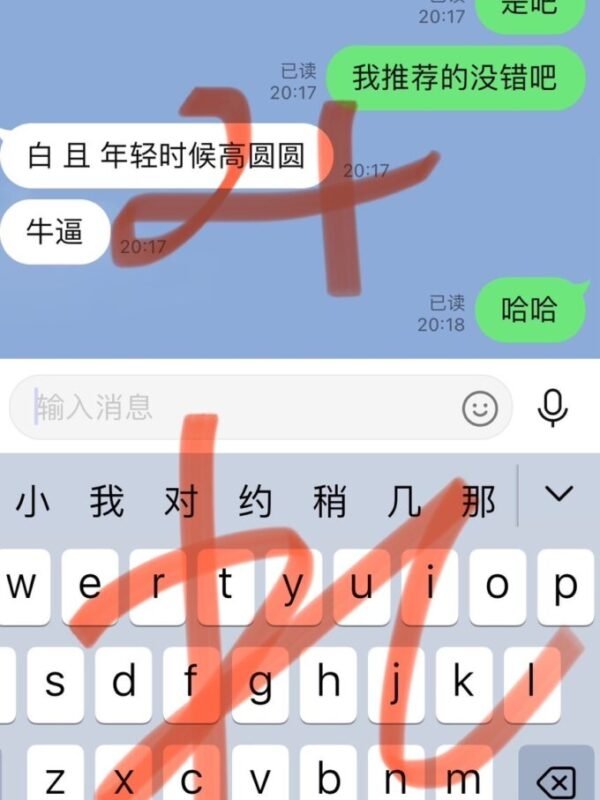
Task: Start voice input with the microphone
Action: [552, 407]
